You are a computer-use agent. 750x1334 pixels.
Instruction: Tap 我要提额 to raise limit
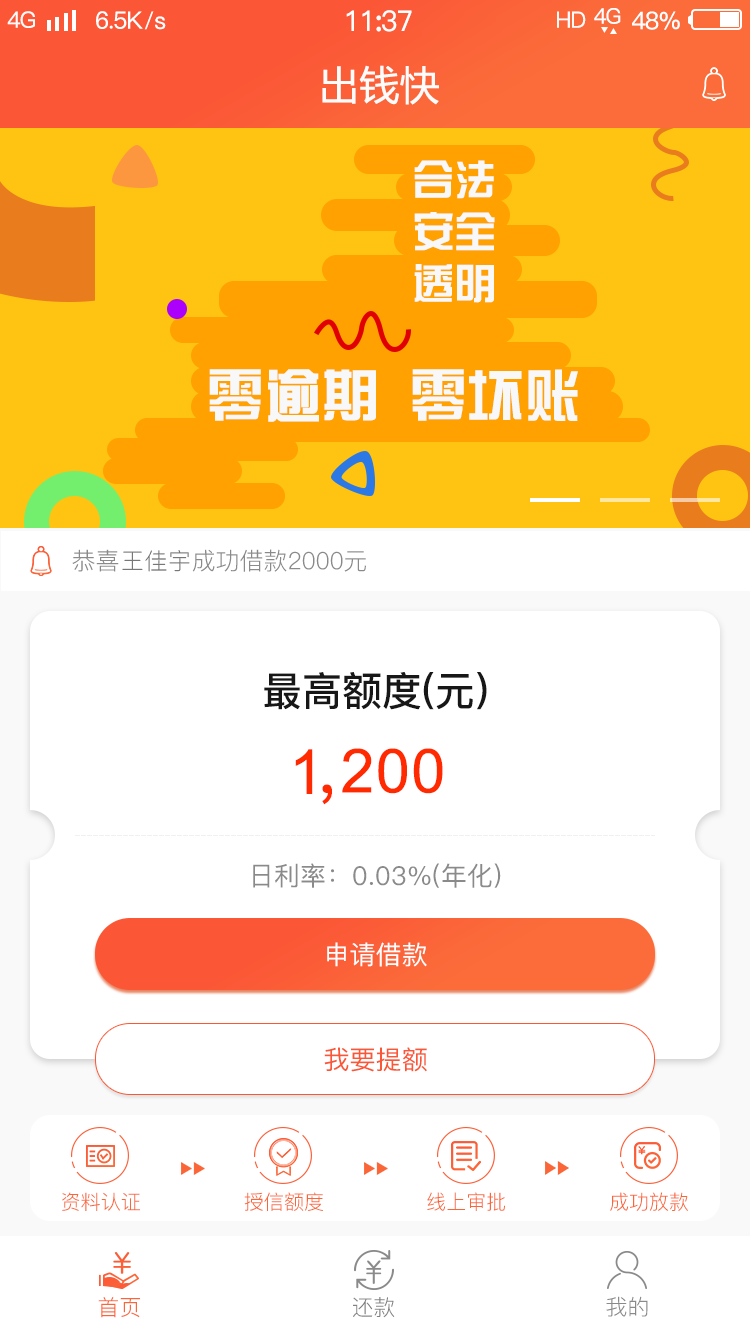click(x=375, y=1059)
